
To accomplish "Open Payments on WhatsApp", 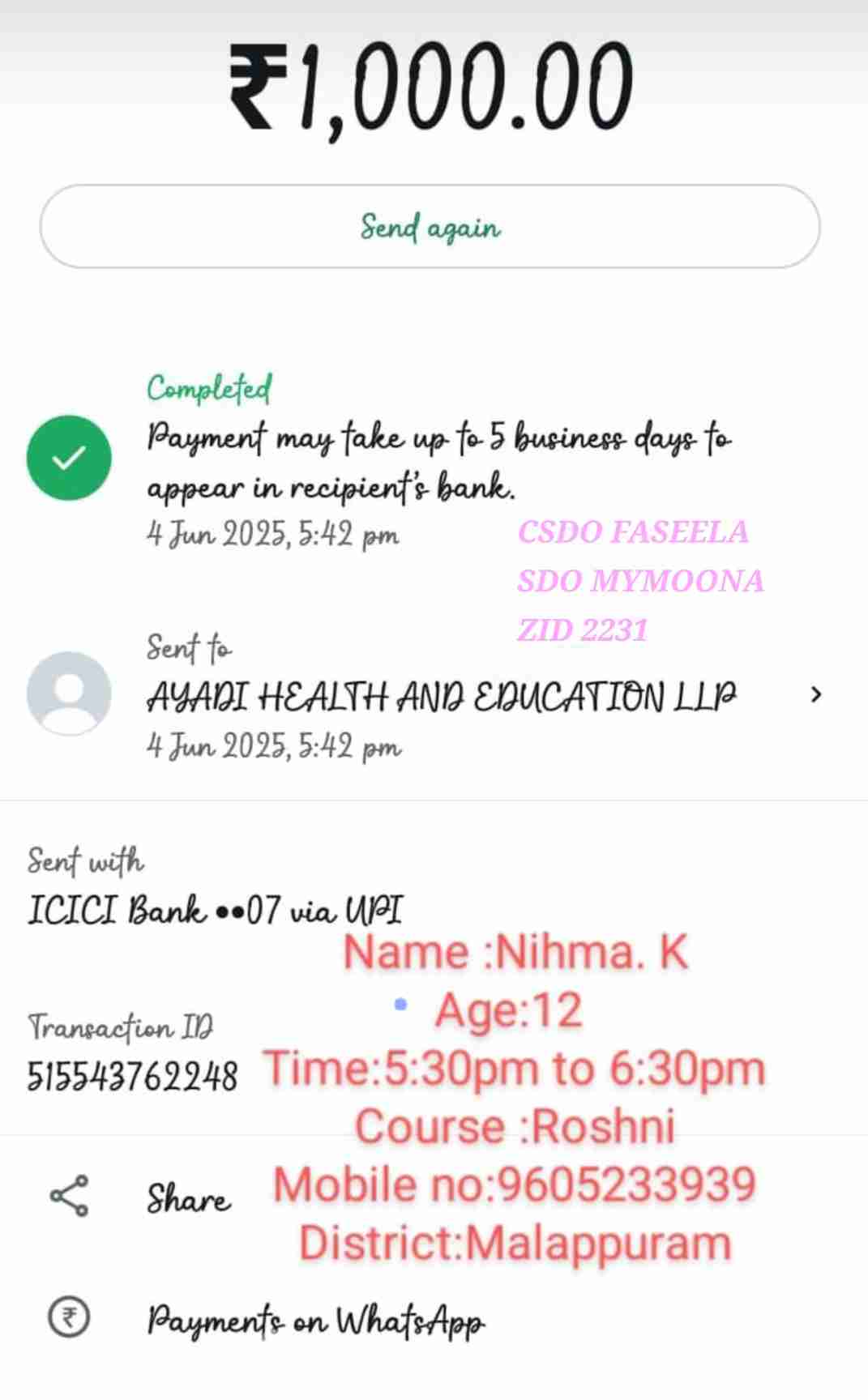I will (x=315, y=1320).
